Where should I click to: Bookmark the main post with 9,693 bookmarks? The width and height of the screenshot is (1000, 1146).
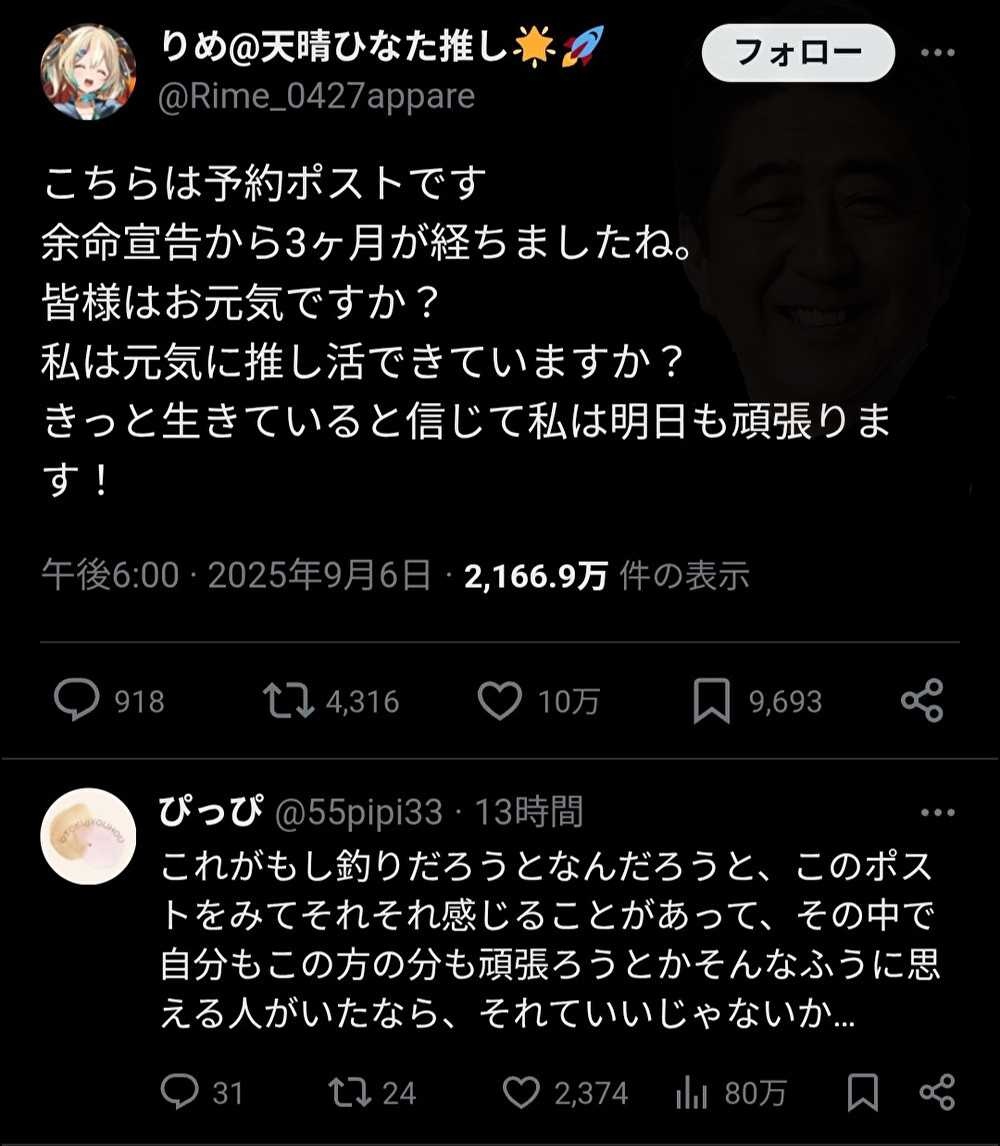click(711, 701)
